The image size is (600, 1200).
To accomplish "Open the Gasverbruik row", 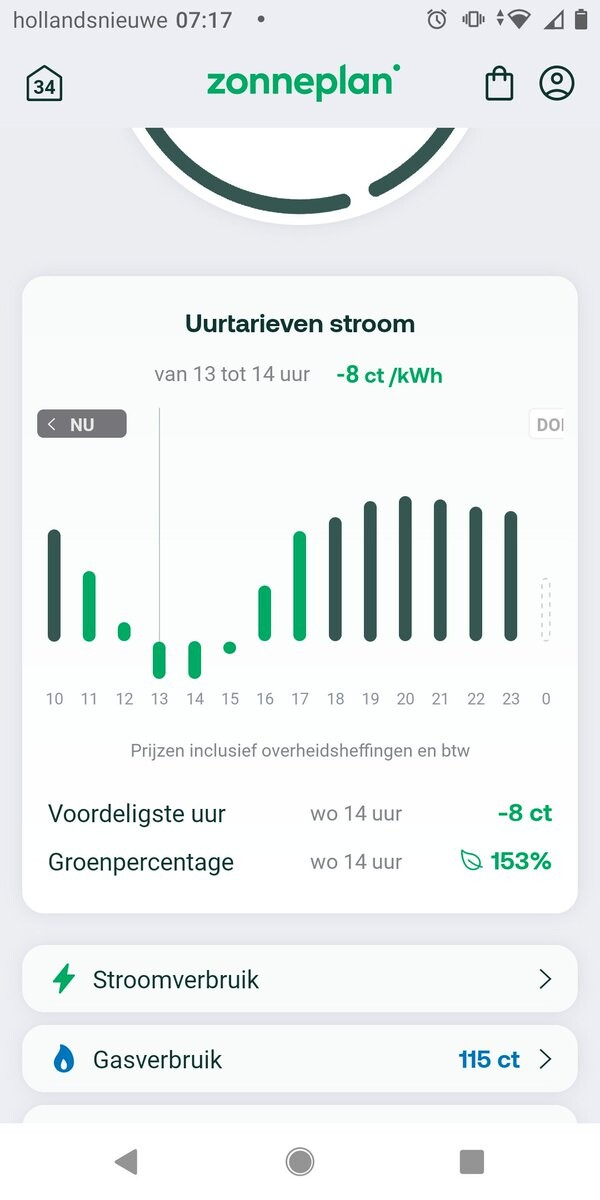I will 300,1059.
